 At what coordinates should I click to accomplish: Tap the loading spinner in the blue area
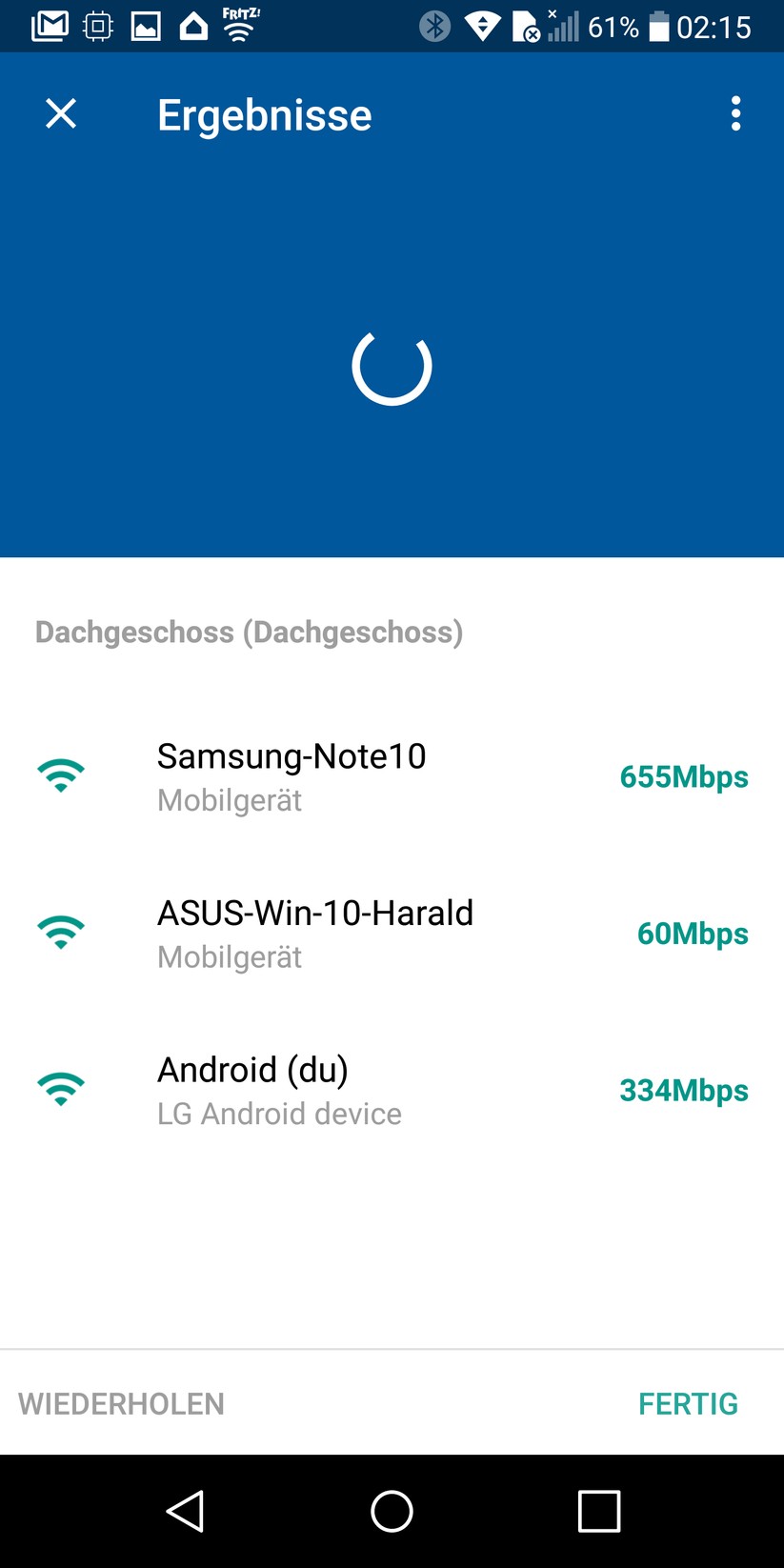393,367
